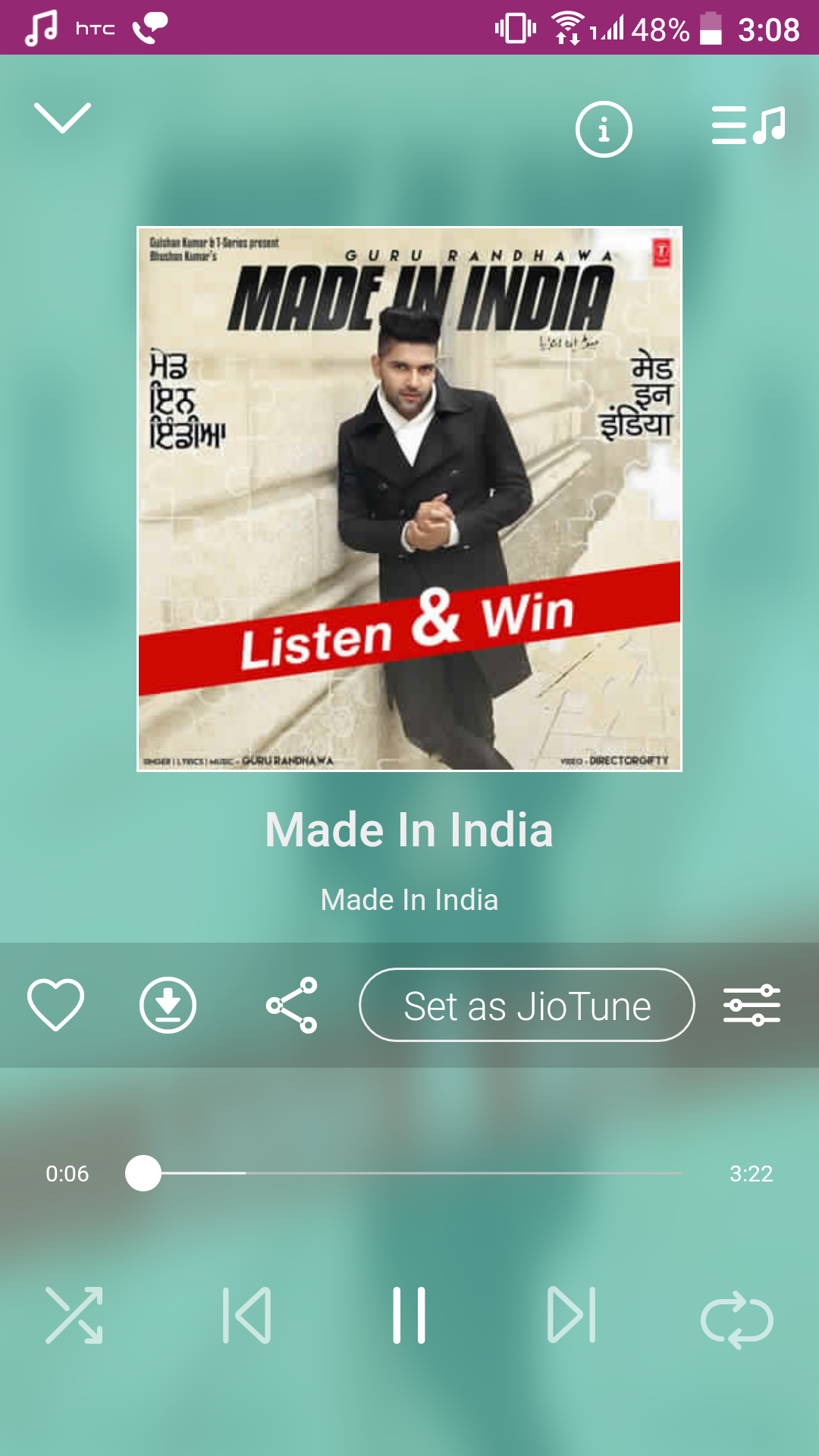Open song info

pyautogui.click(x=604, y=129)
